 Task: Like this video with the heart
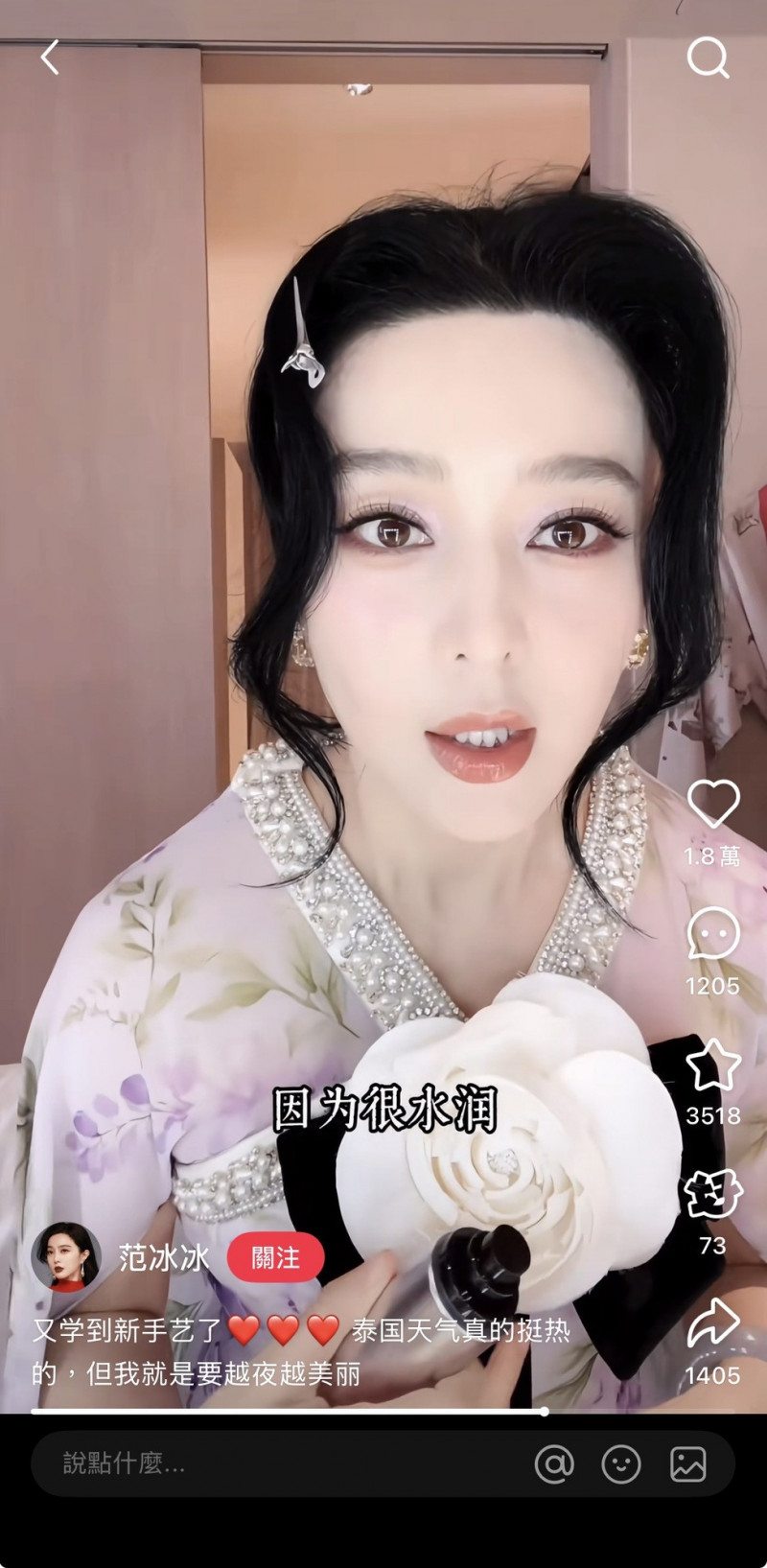(713, 803)
